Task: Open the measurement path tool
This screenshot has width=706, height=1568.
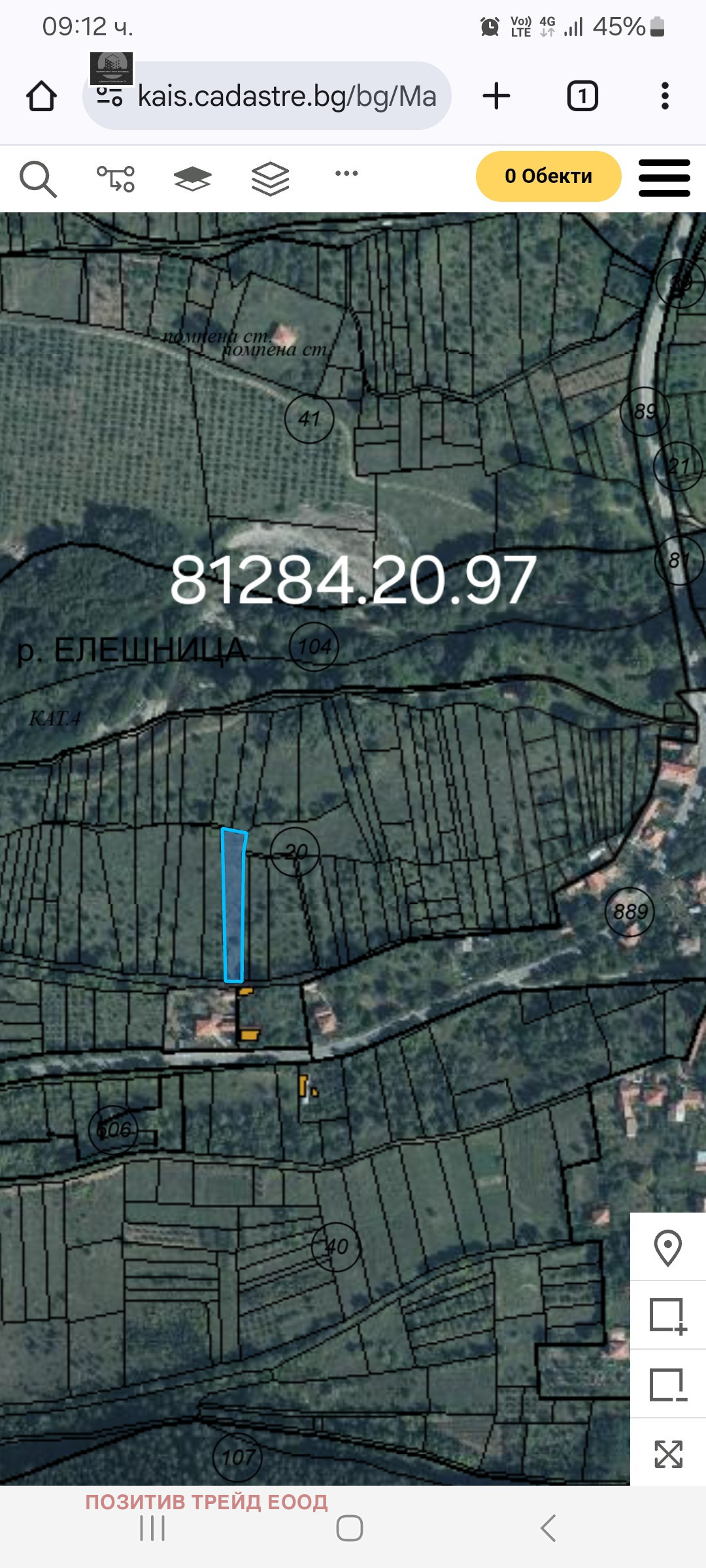Action: (116, 178)
